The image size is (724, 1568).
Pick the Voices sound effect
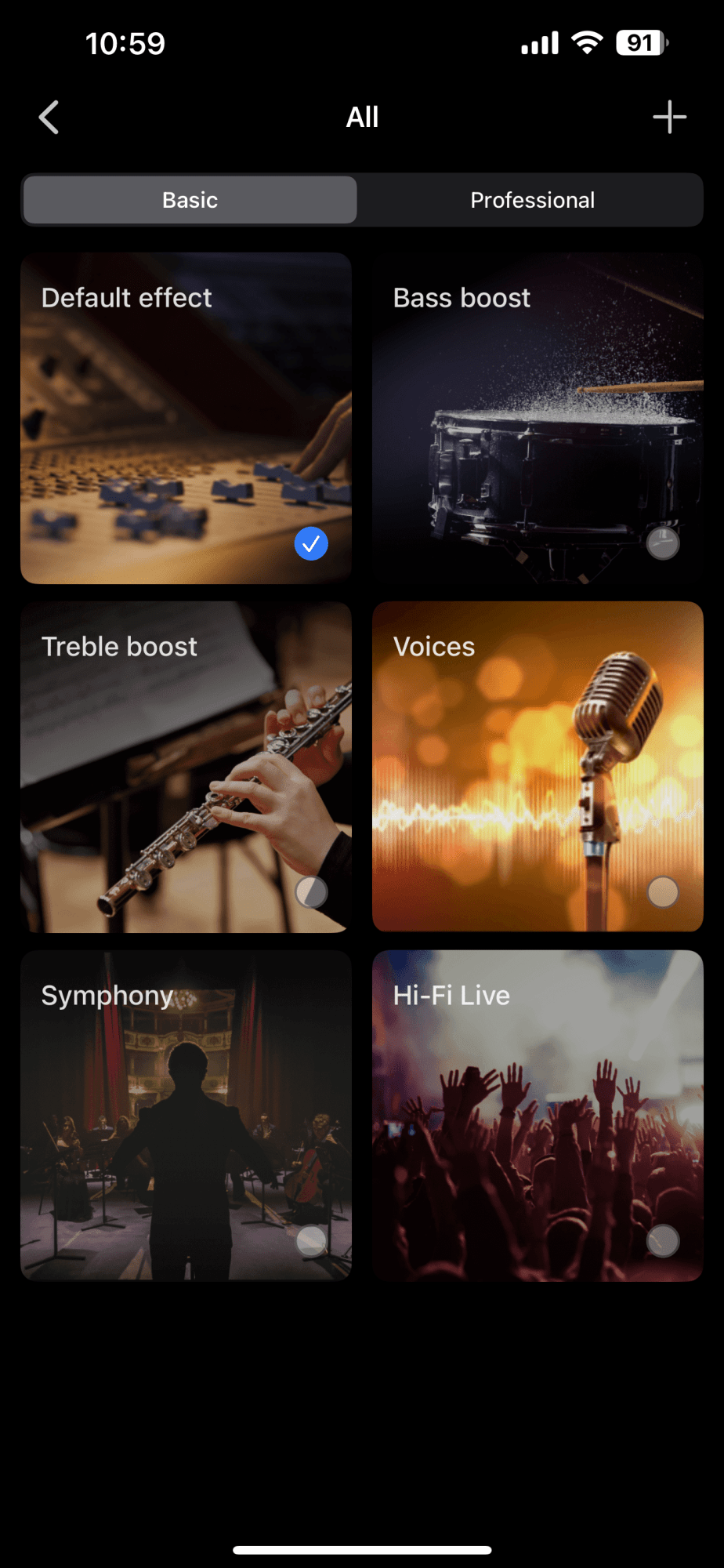538,767
